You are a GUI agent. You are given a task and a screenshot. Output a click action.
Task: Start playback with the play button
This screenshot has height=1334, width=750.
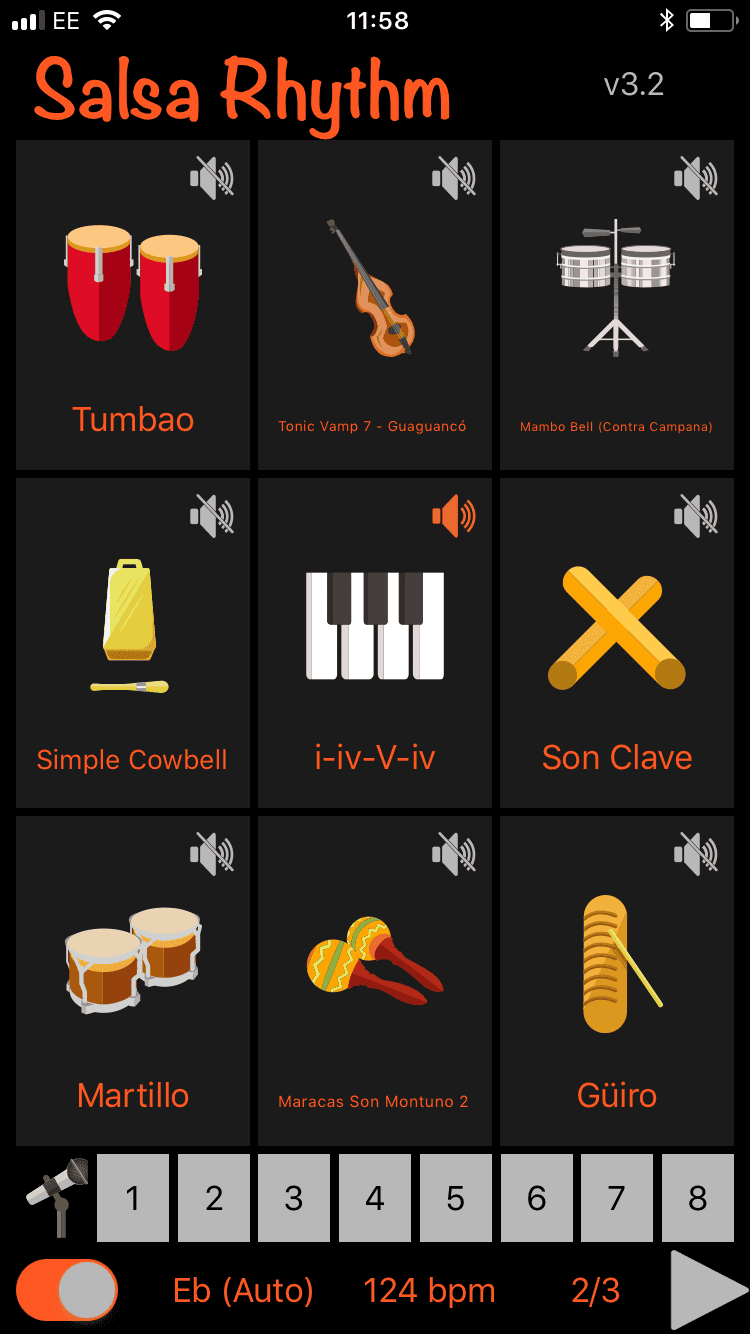coord(708,1290)
